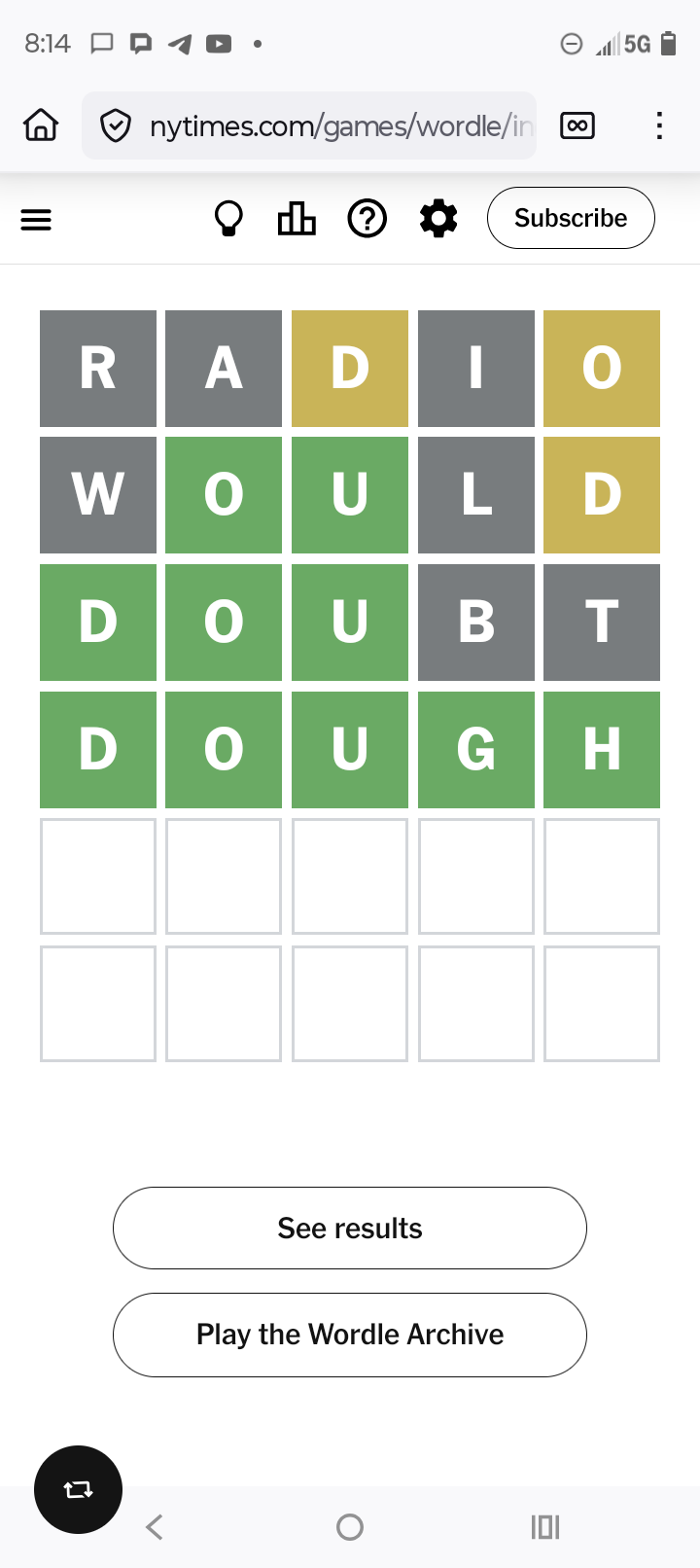Open the how-to-play help icon
This screenshot has height=1568, width=700.
(367, 219)
